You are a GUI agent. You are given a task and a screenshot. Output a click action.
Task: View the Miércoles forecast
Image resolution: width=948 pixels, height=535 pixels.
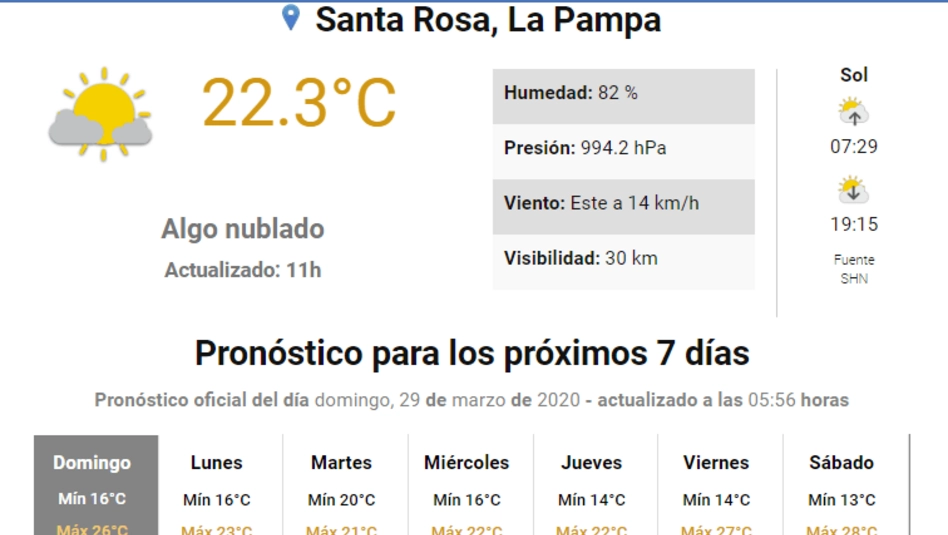470,485
